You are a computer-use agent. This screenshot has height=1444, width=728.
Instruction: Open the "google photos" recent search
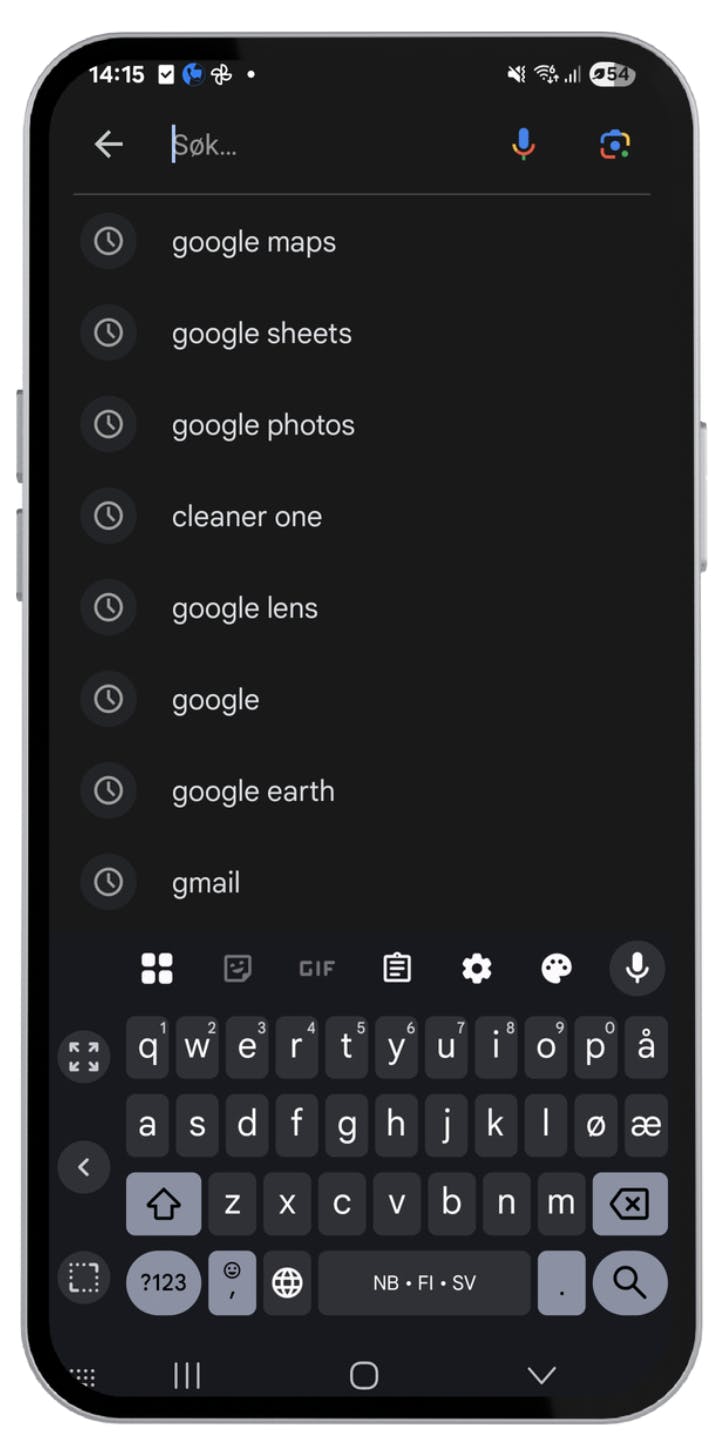pyautogui.click(x=263, y=425)
